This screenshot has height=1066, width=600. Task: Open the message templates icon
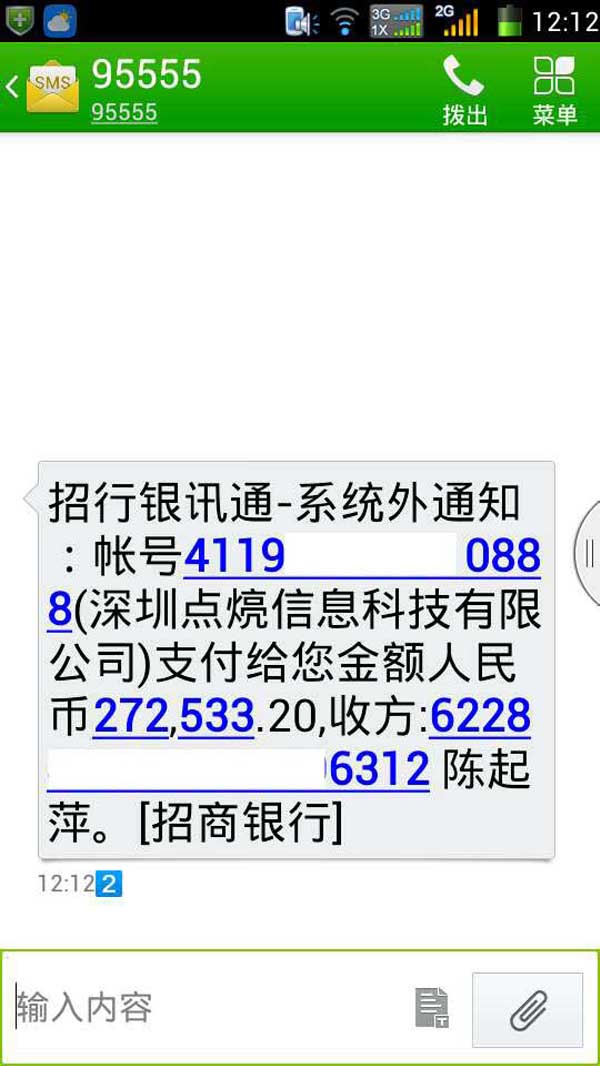point(433,1007)
